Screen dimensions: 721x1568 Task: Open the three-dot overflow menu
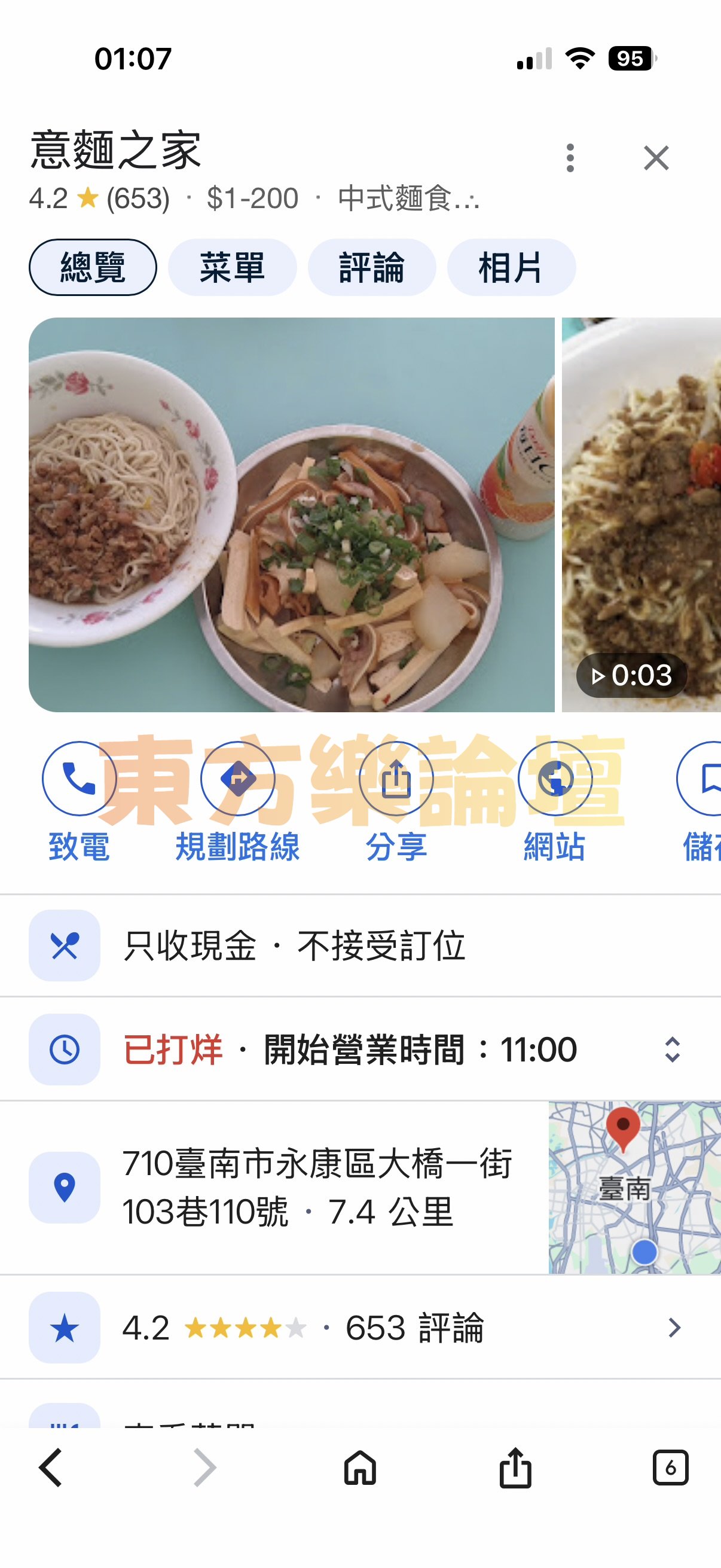click(x=570, y=158)
